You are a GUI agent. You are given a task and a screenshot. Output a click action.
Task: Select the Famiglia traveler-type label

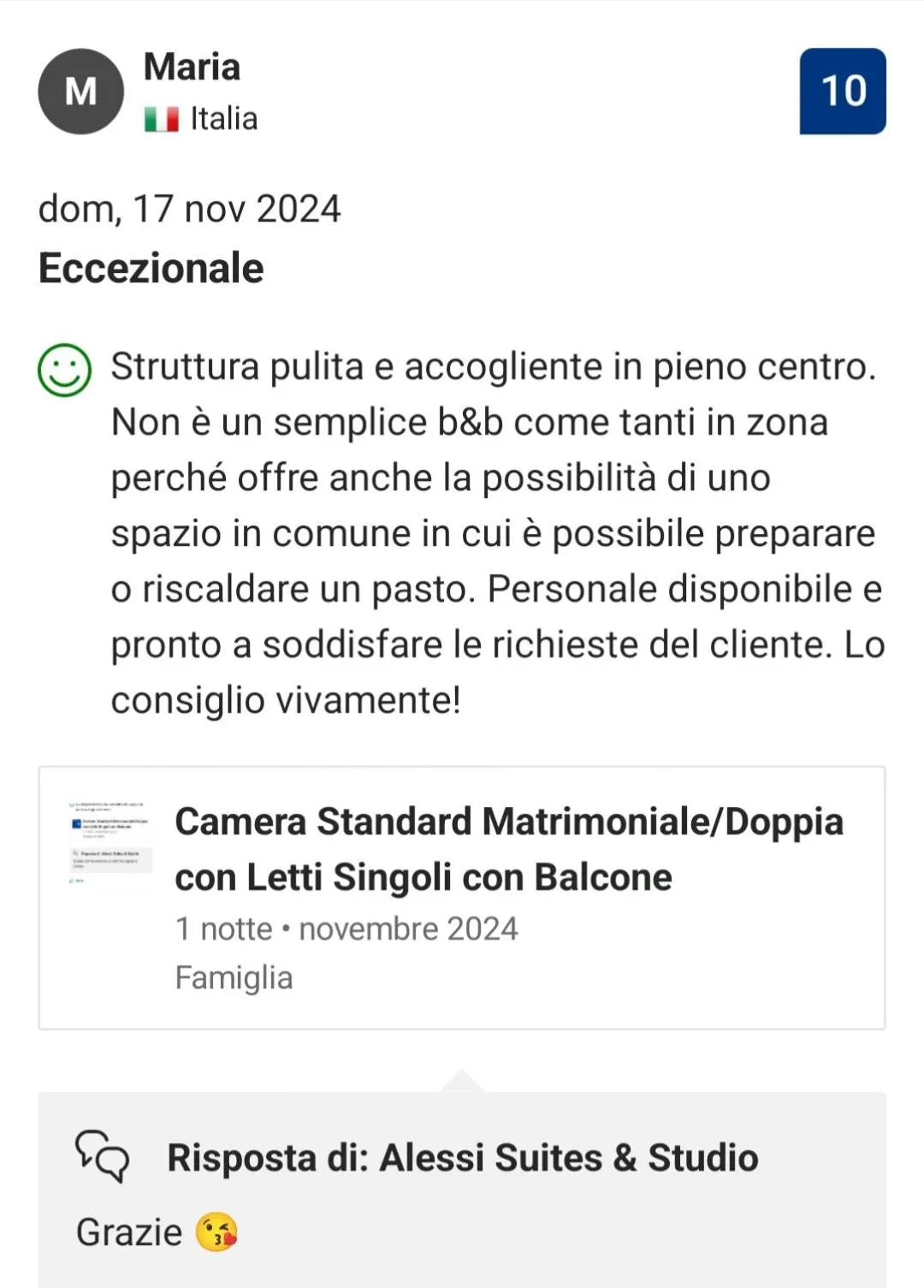click(234, 977)
